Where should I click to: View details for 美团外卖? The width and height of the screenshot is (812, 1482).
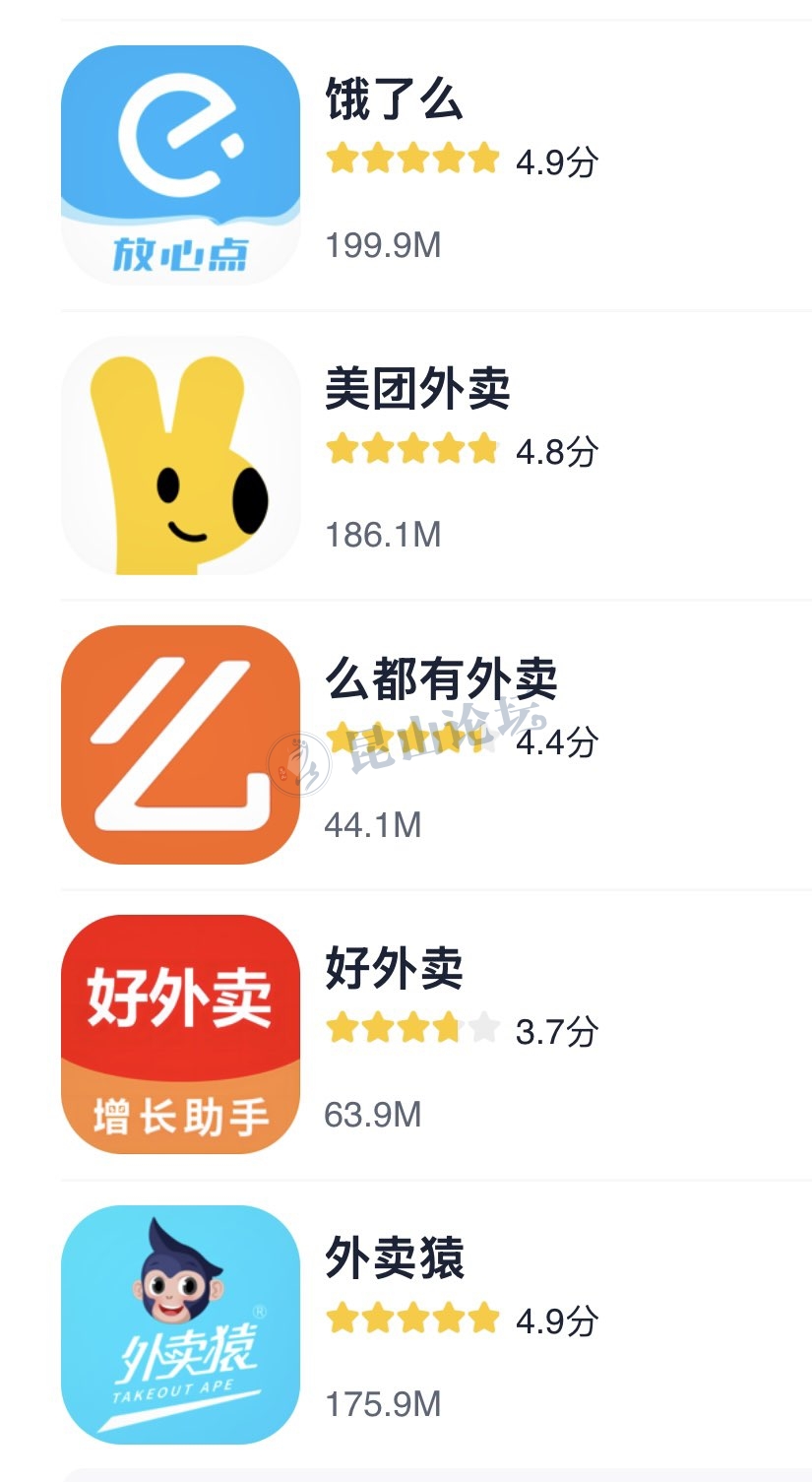point(417,391)
